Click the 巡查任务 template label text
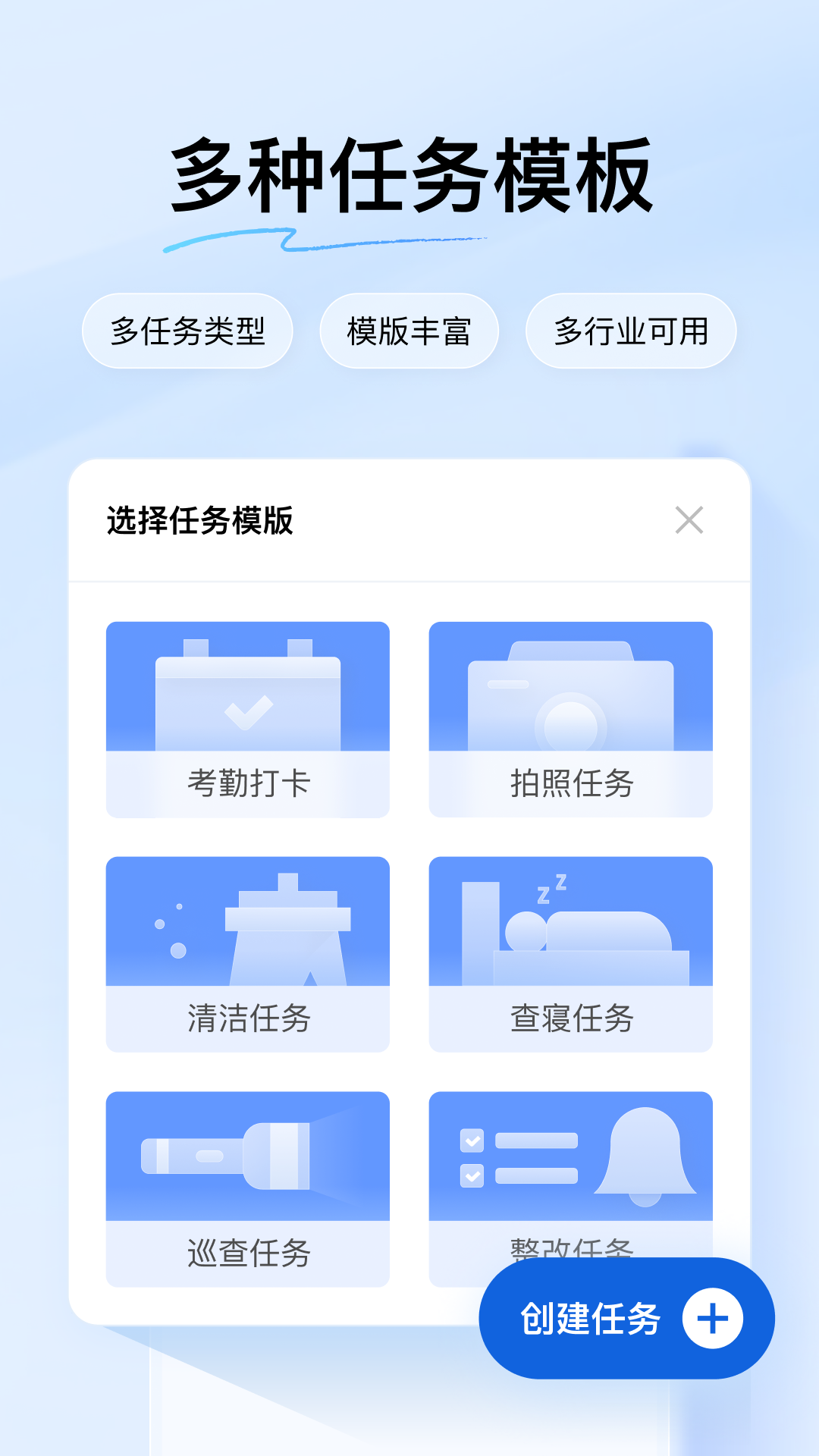Viewport: 819px width, 1456px height. pyautogui.click(x=248, y=1251)
